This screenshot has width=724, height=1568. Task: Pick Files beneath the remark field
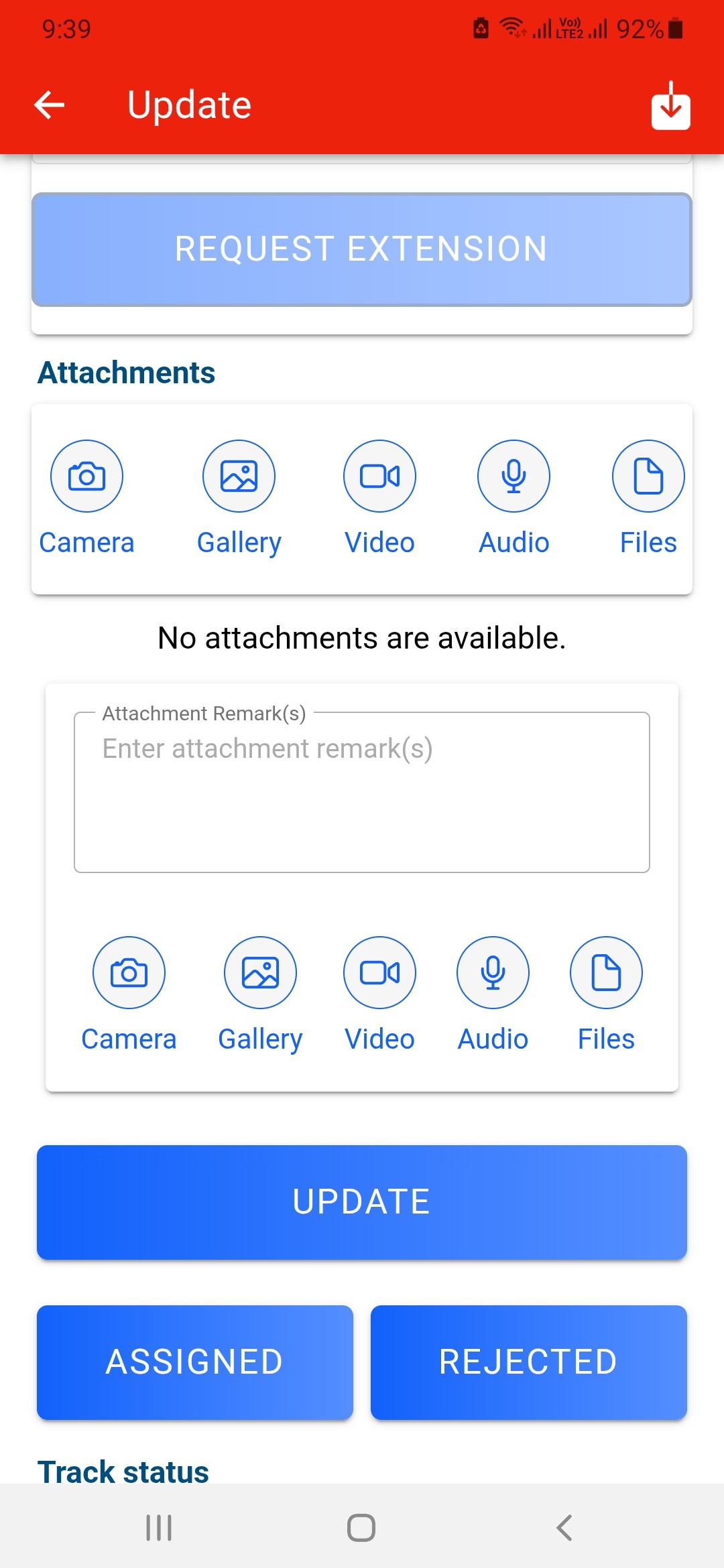click(606, 973)
